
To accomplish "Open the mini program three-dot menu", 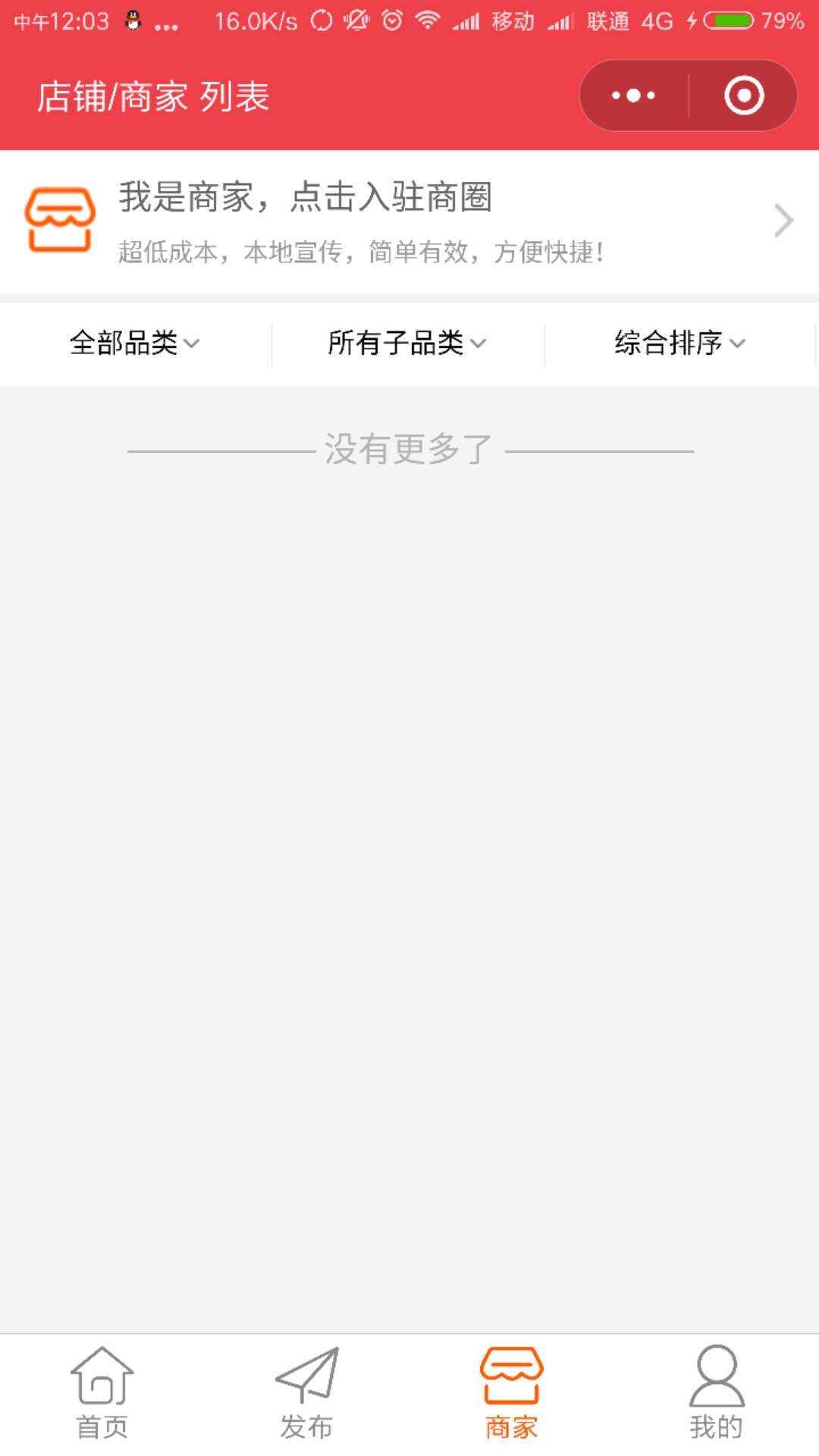I will tap(634, 96).
